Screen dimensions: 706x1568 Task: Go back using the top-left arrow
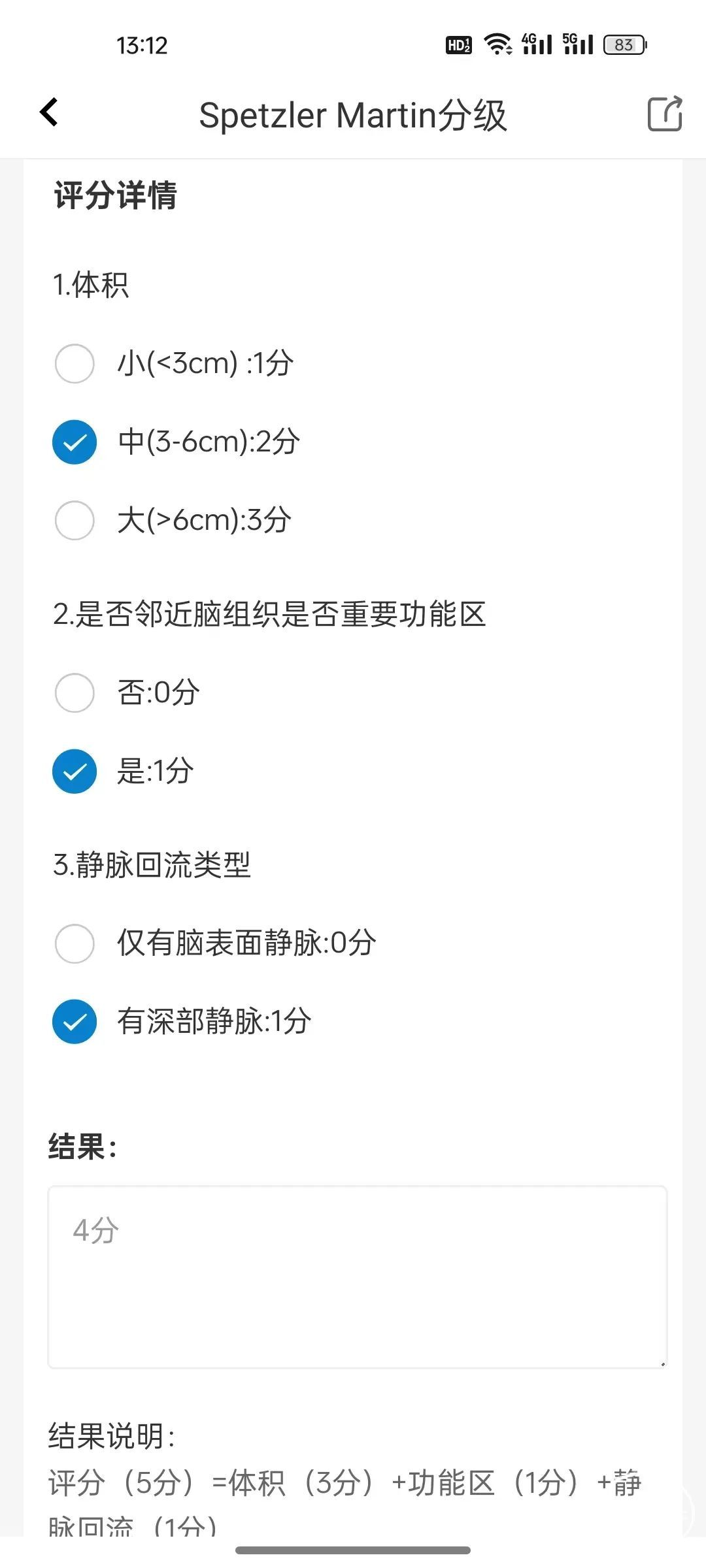tap(50, 112)
